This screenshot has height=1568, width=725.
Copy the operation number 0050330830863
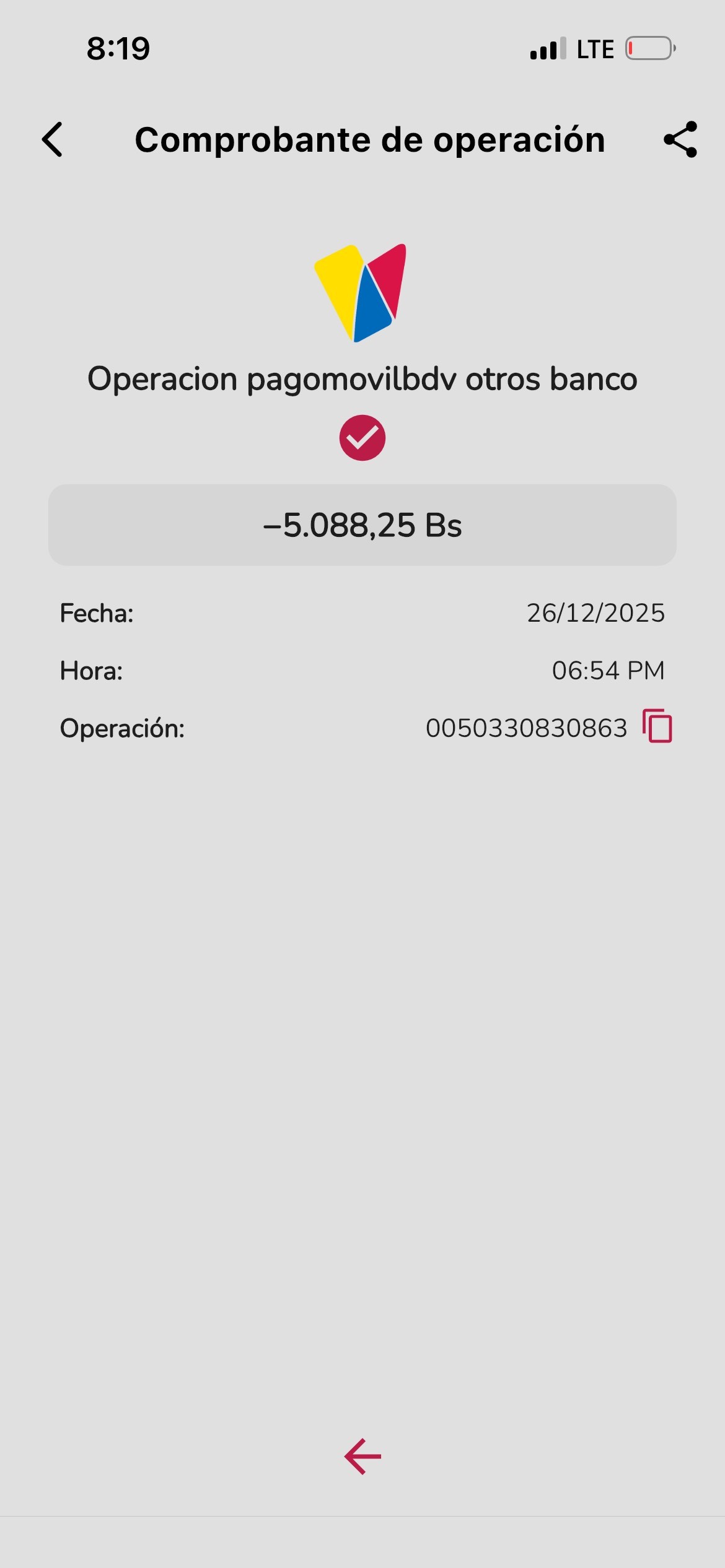(x=657, y=726)
